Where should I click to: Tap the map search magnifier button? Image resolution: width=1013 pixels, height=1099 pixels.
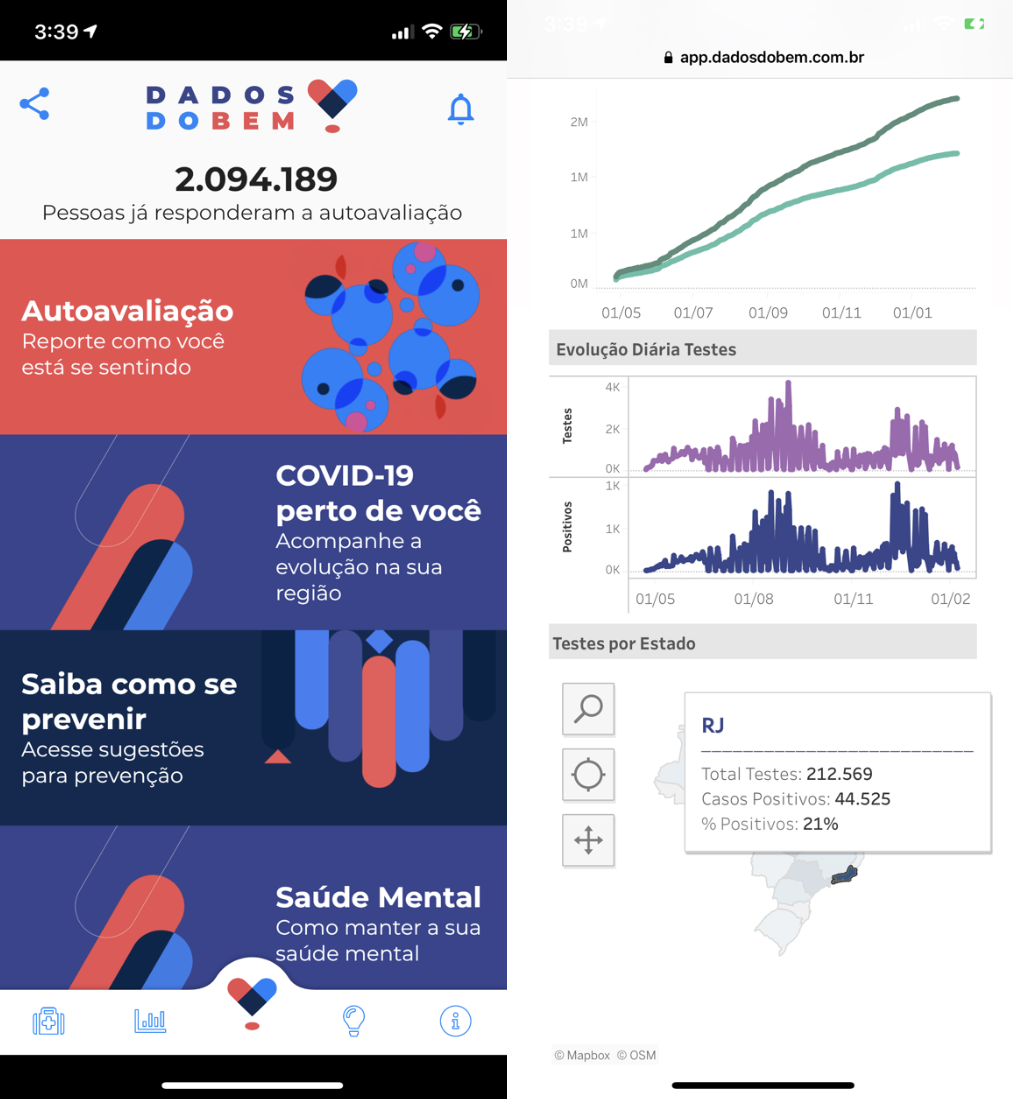pos(588,709)
